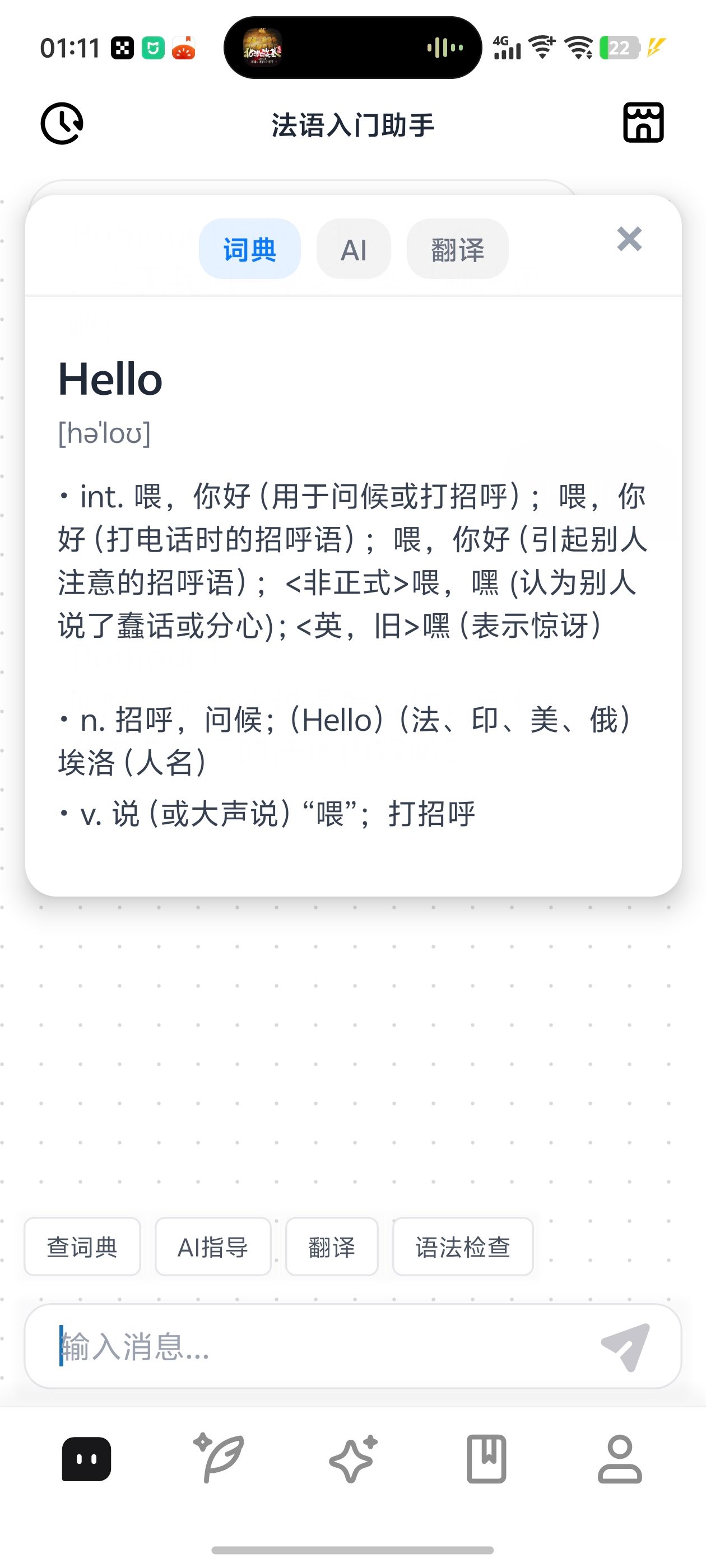Go to the profile tab

620,1459
